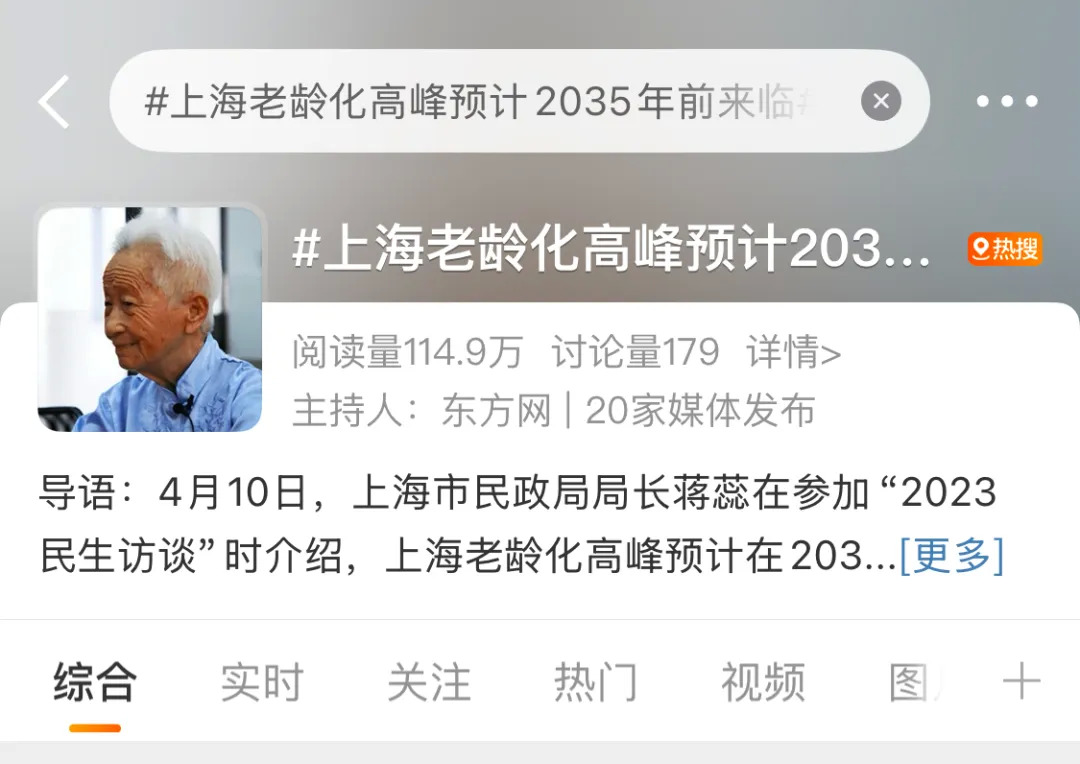Tap the plus icon to manage tabs
Image resolution: width=1080 pixels, height=764 pixels.
pyautogui.click(x=1021, y=683)
